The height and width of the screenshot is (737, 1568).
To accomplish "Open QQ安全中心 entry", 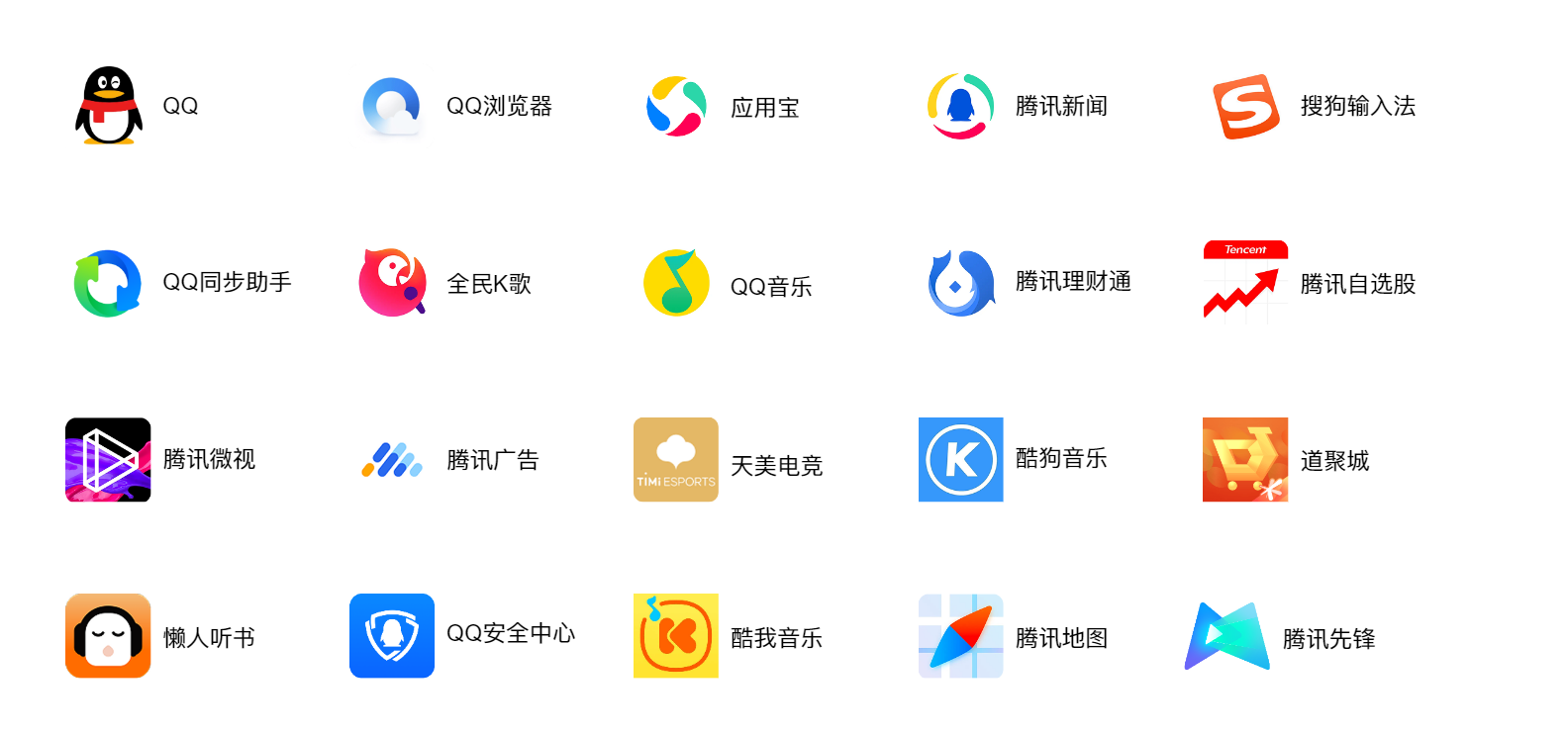I will point(392,636).
